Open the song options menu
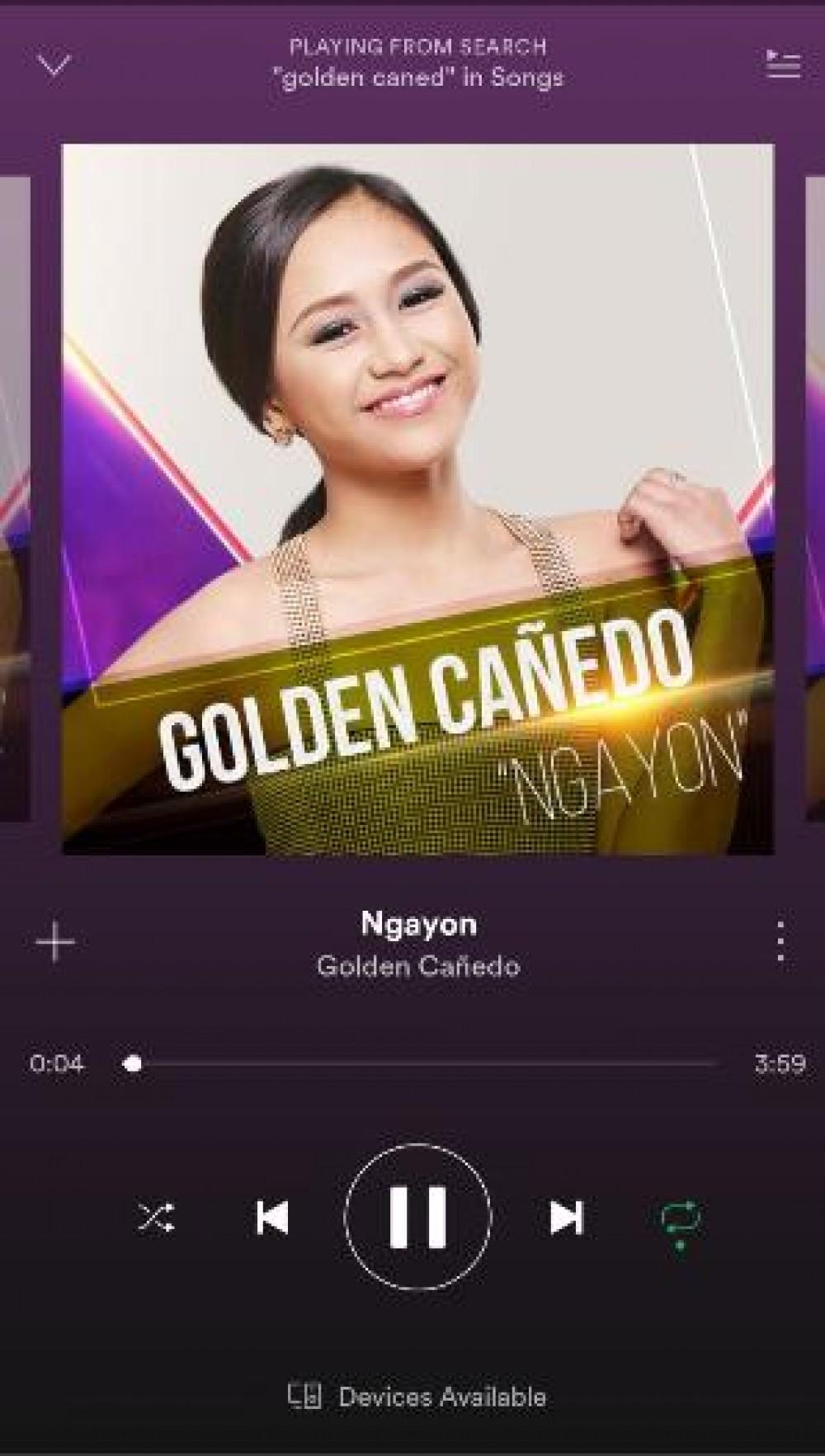This screenshot has width=825, height=1456. [x=780, y=942]
